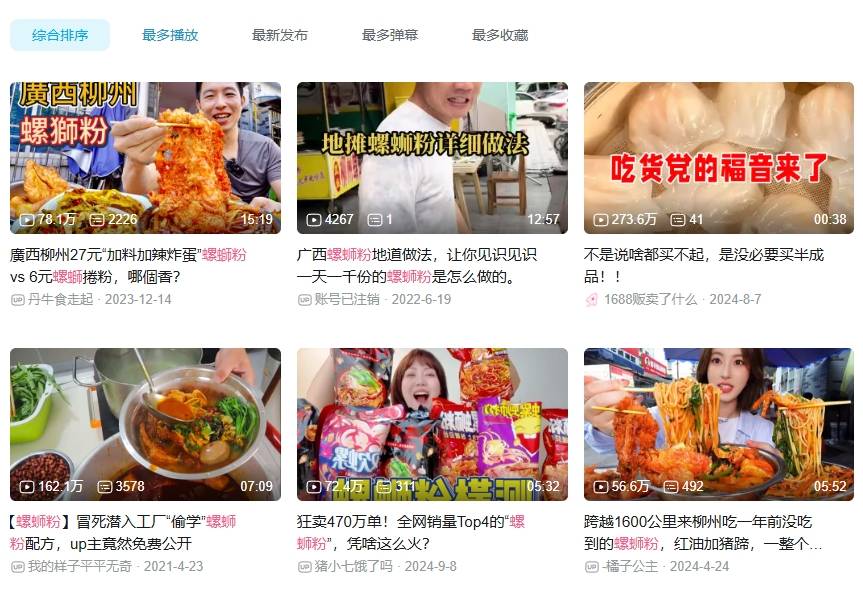Open uploader 1688贩卖了什么's page
863x604 pixels.
(x=650, y=299)
